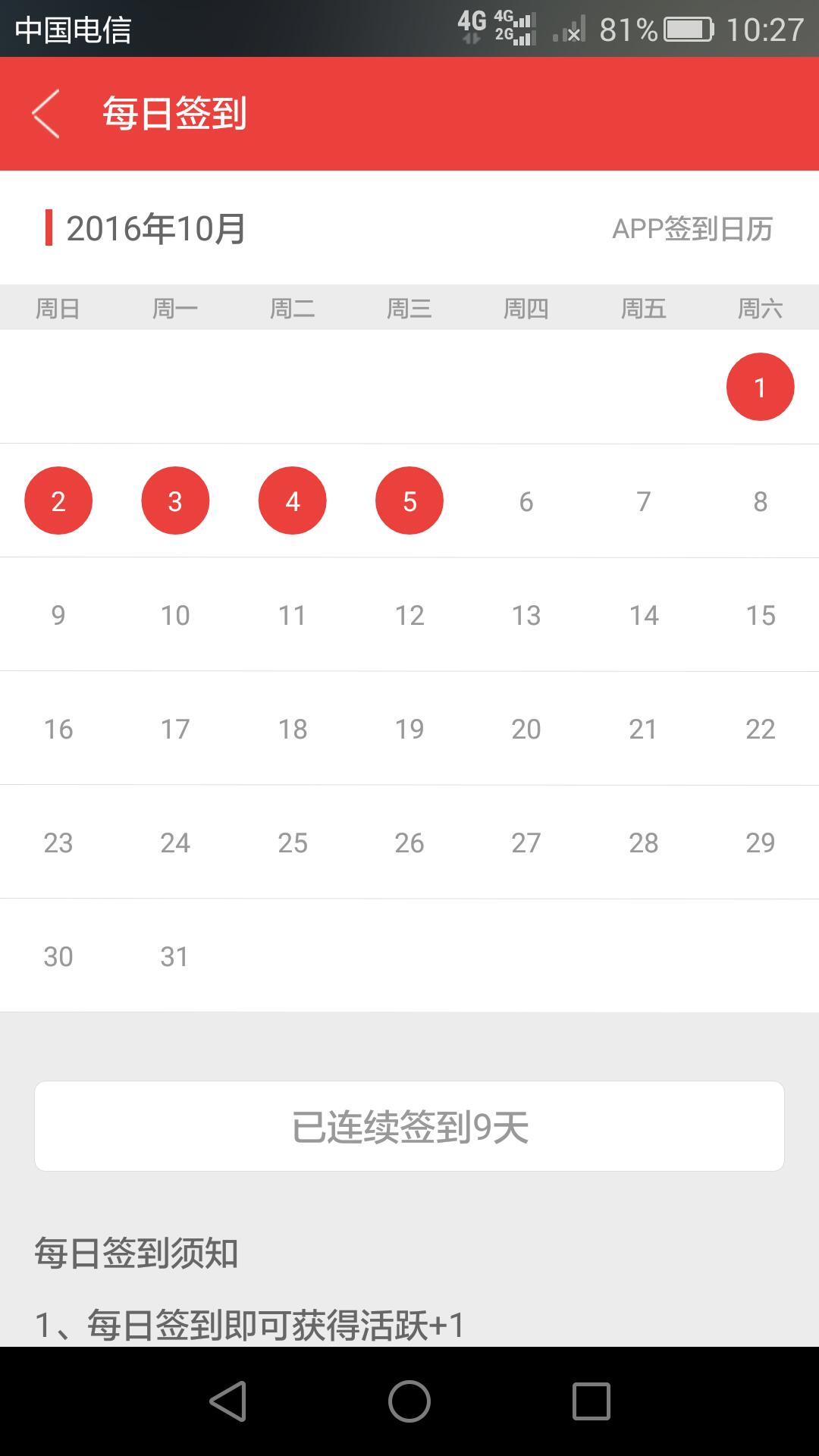
Task: Tap the 已连续签到9天 button
Action: [x=409, y=1126]
